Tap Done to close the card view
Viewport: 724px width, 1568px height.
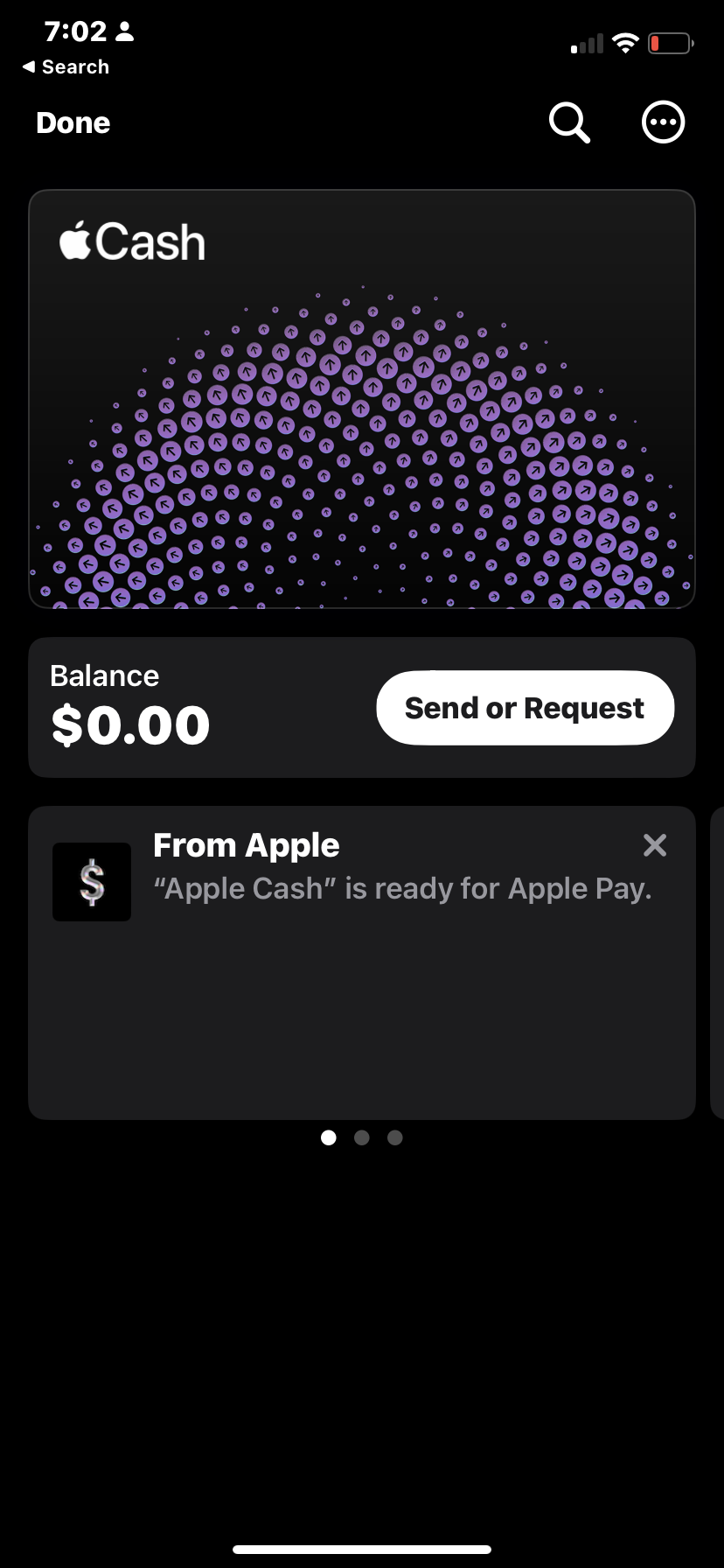pyautogui.click(x=73, y=123)
